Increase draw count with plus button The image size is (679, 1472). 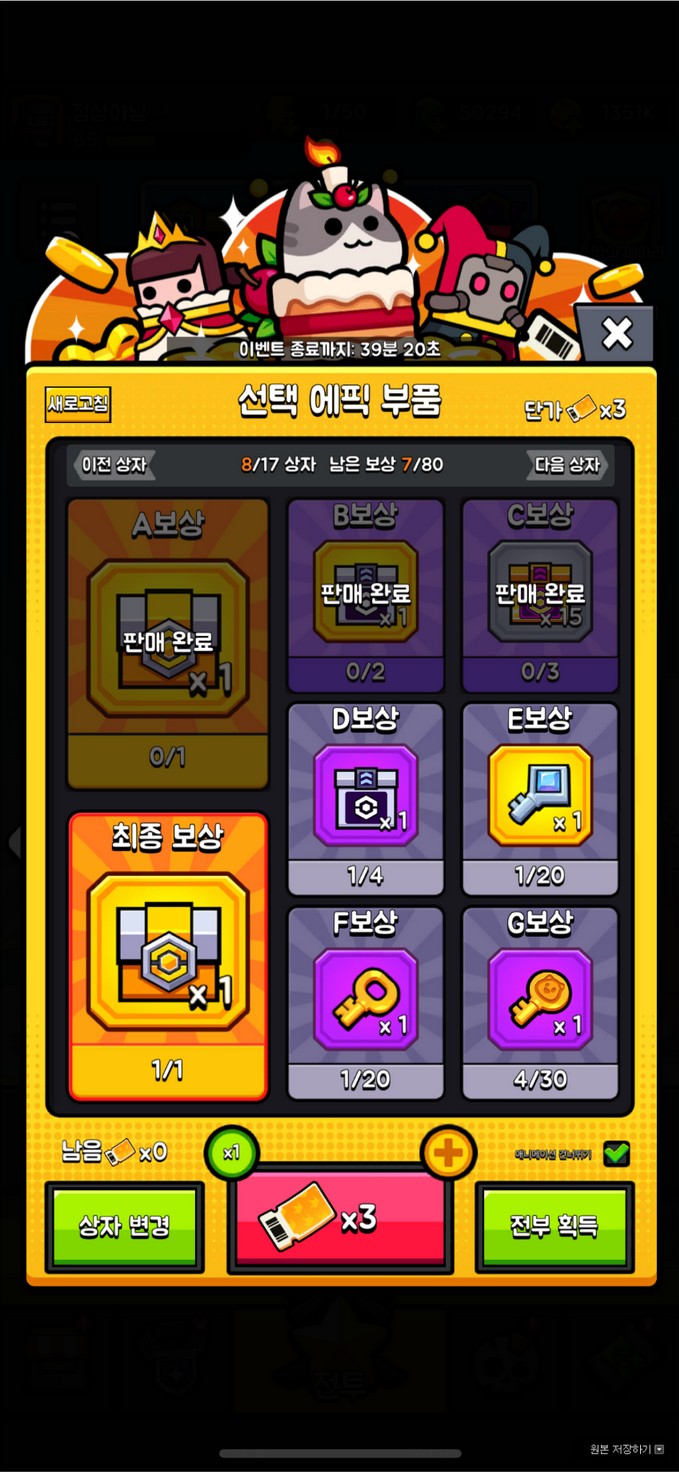click(448, 1154)
